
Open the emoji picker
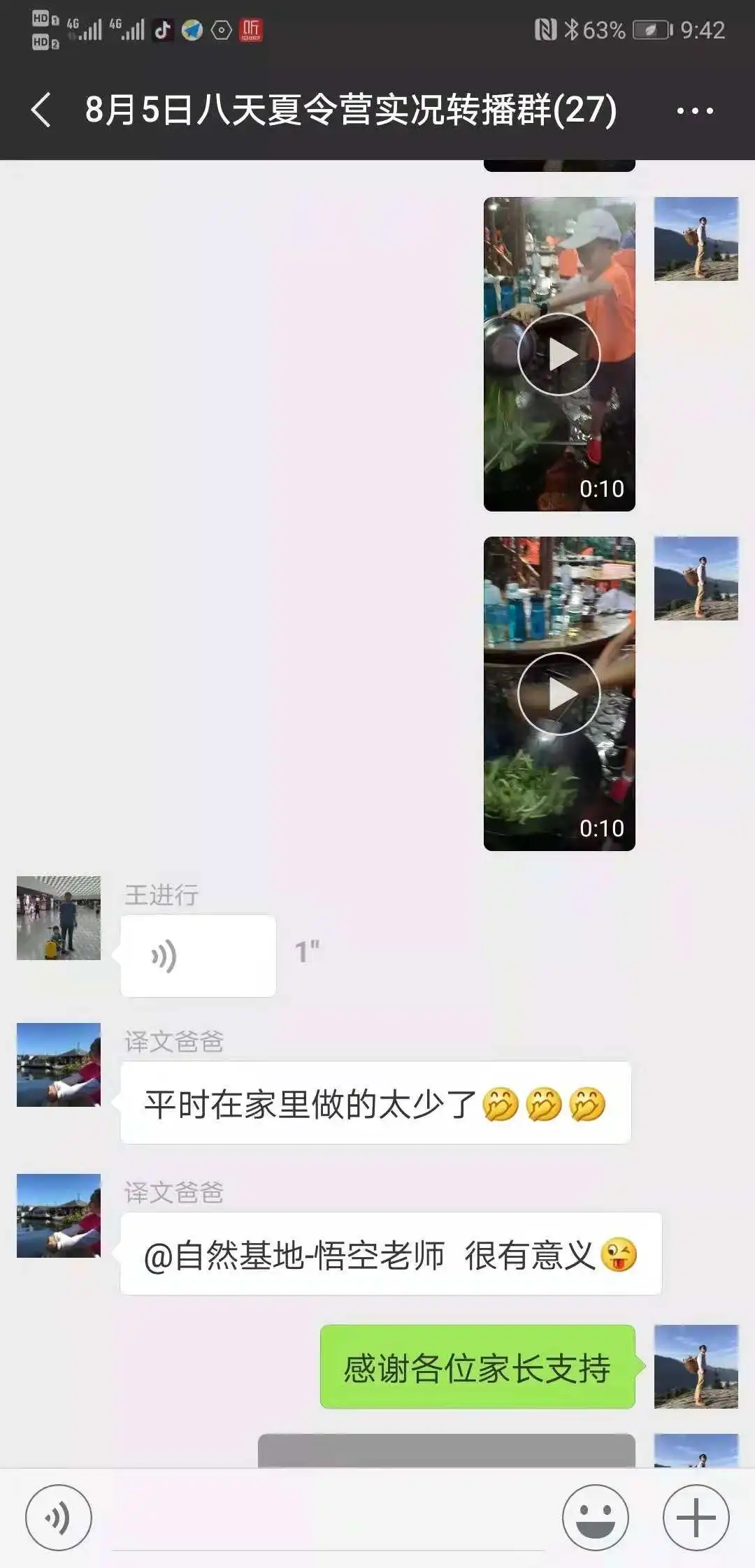coord(596,1518)
